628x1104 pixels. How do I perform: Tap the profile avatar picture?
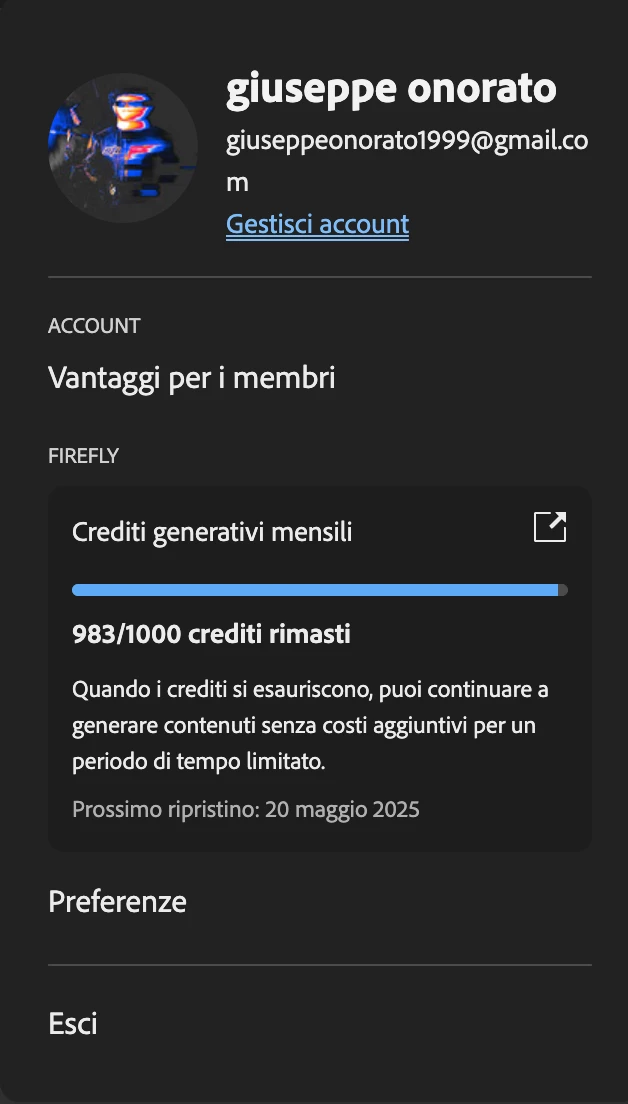tap(123, 147)
